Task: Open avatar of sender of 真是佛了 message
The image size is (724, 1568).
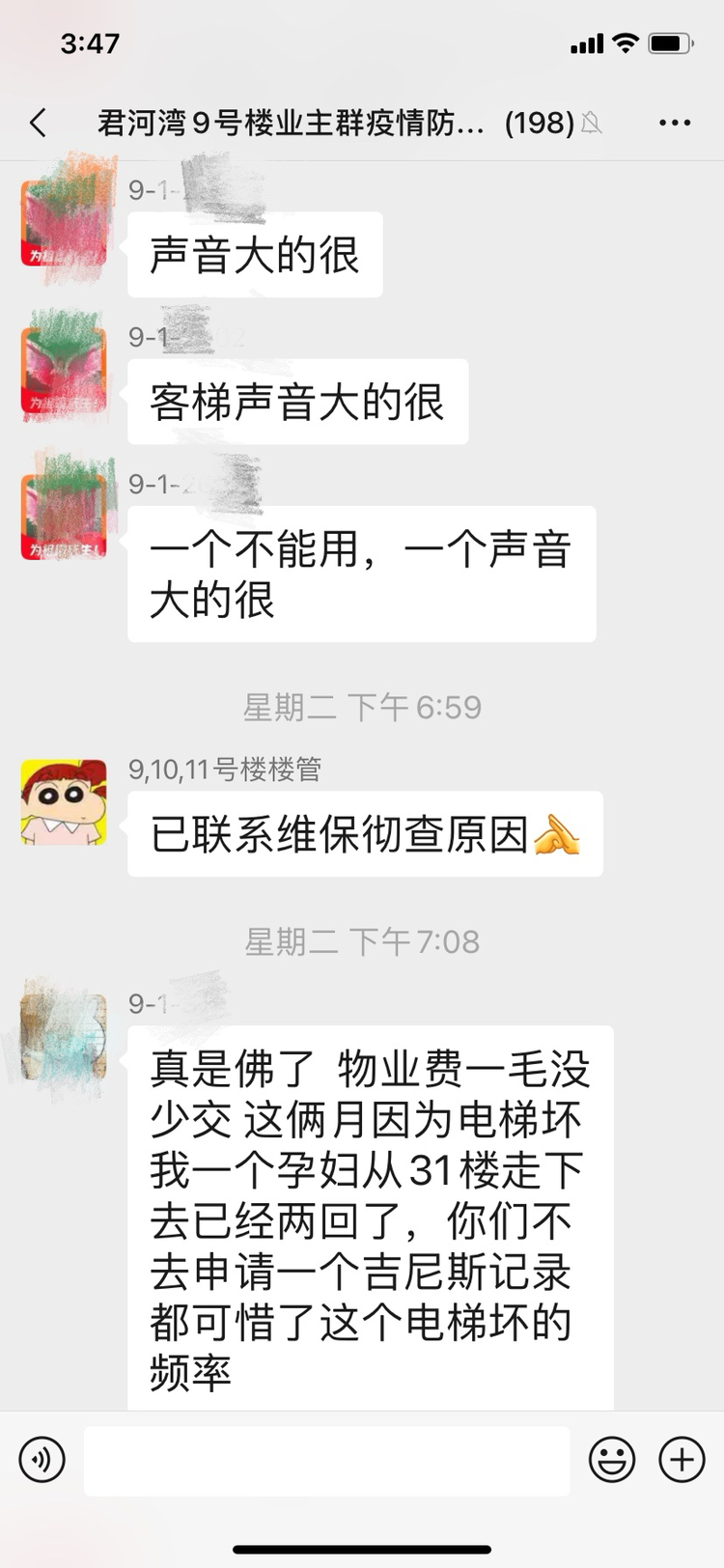Action: coord(64,1035)
